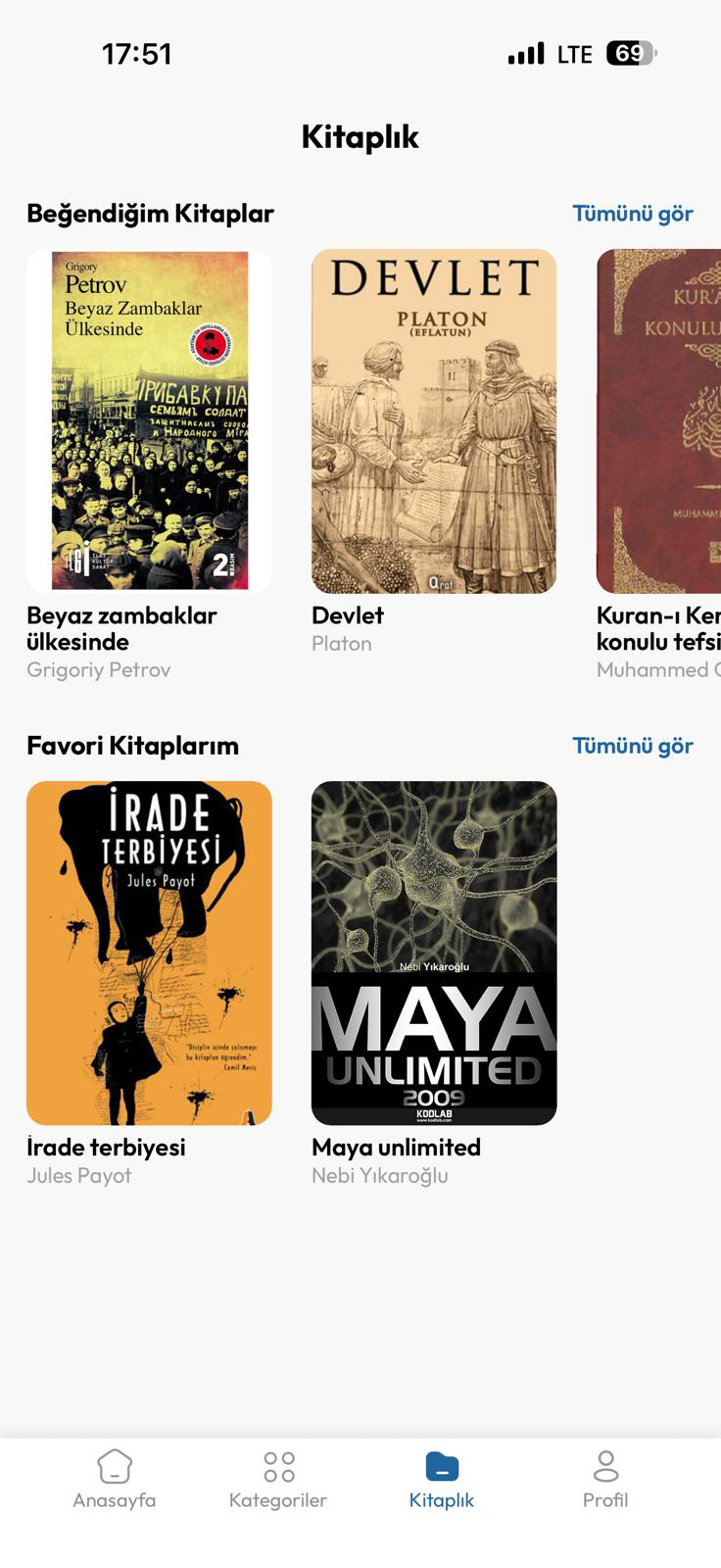See all in Beğendiğim Kitaplar

click(632, 214)
